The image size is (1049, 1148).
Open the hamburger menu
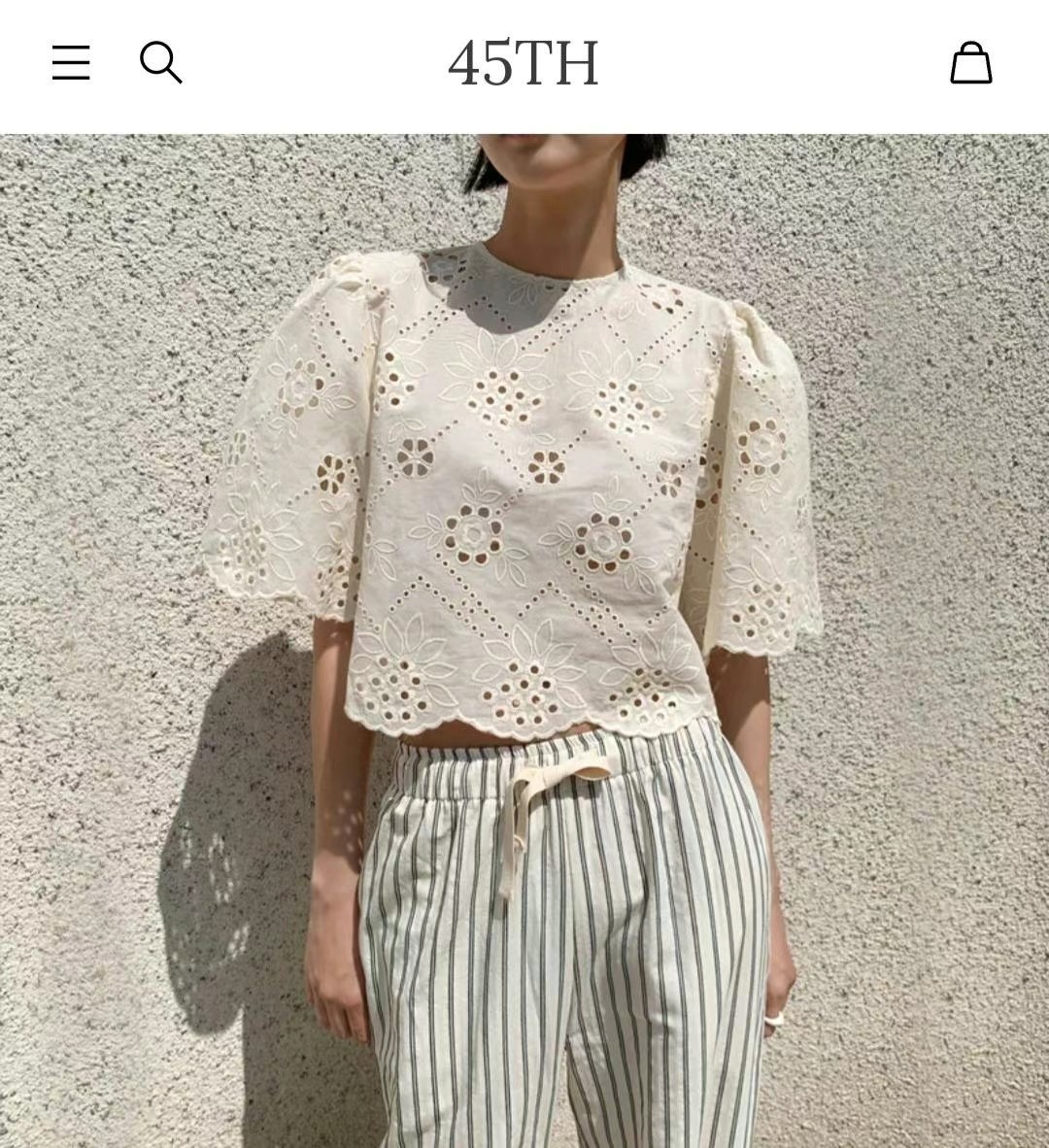[71, 63]
